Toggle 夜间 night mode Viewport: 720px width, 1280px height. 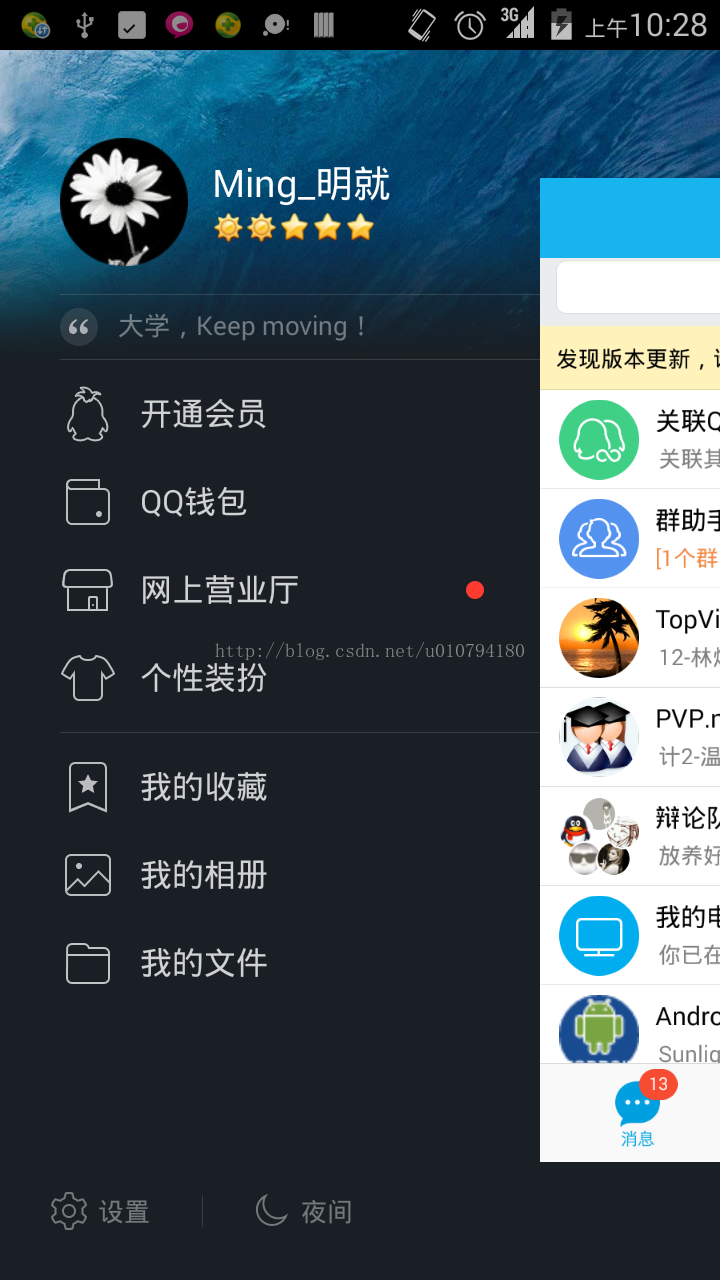pyautogui.click(x=304, y=1212)
